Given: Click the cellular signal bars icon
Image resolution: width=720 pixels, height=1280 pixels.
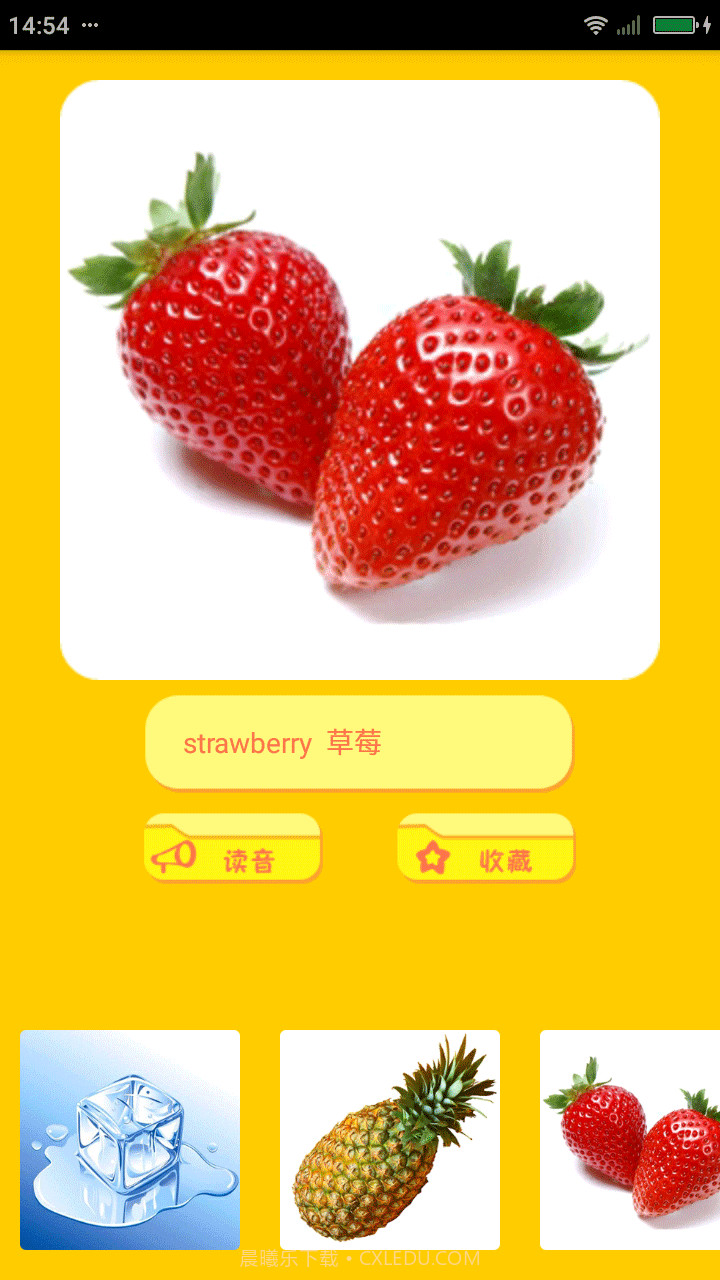Looking at the screenshot, I should pyautogui.click(x=630, y=25).
